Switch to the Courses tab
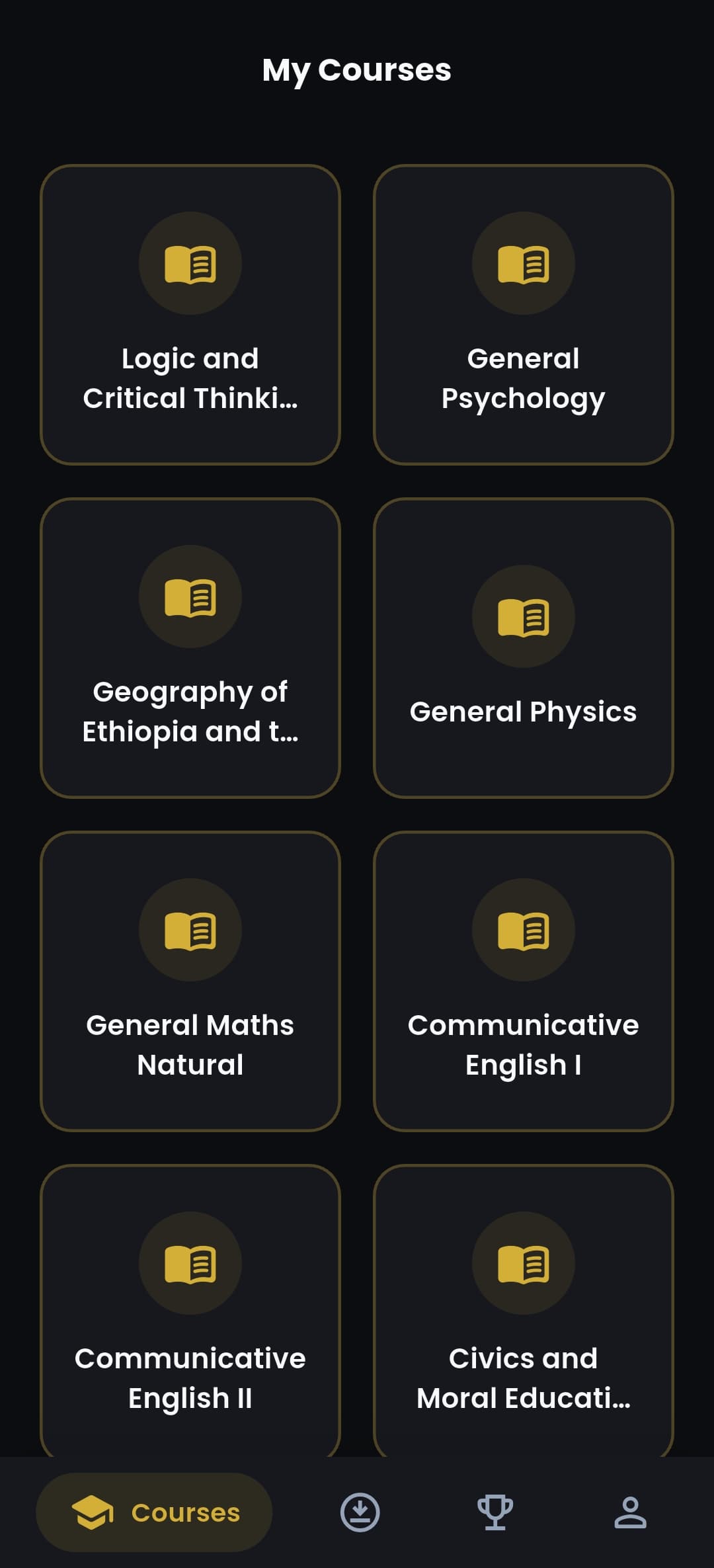 [154, 1512]
